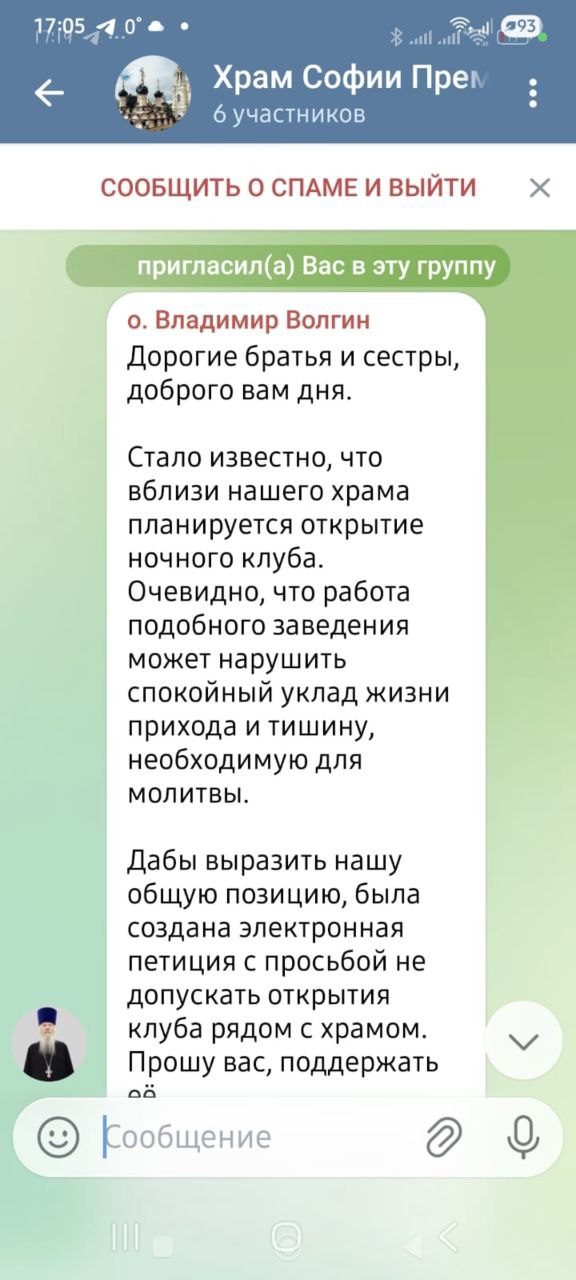Dismiss the spam report banner

pos(540,187)
